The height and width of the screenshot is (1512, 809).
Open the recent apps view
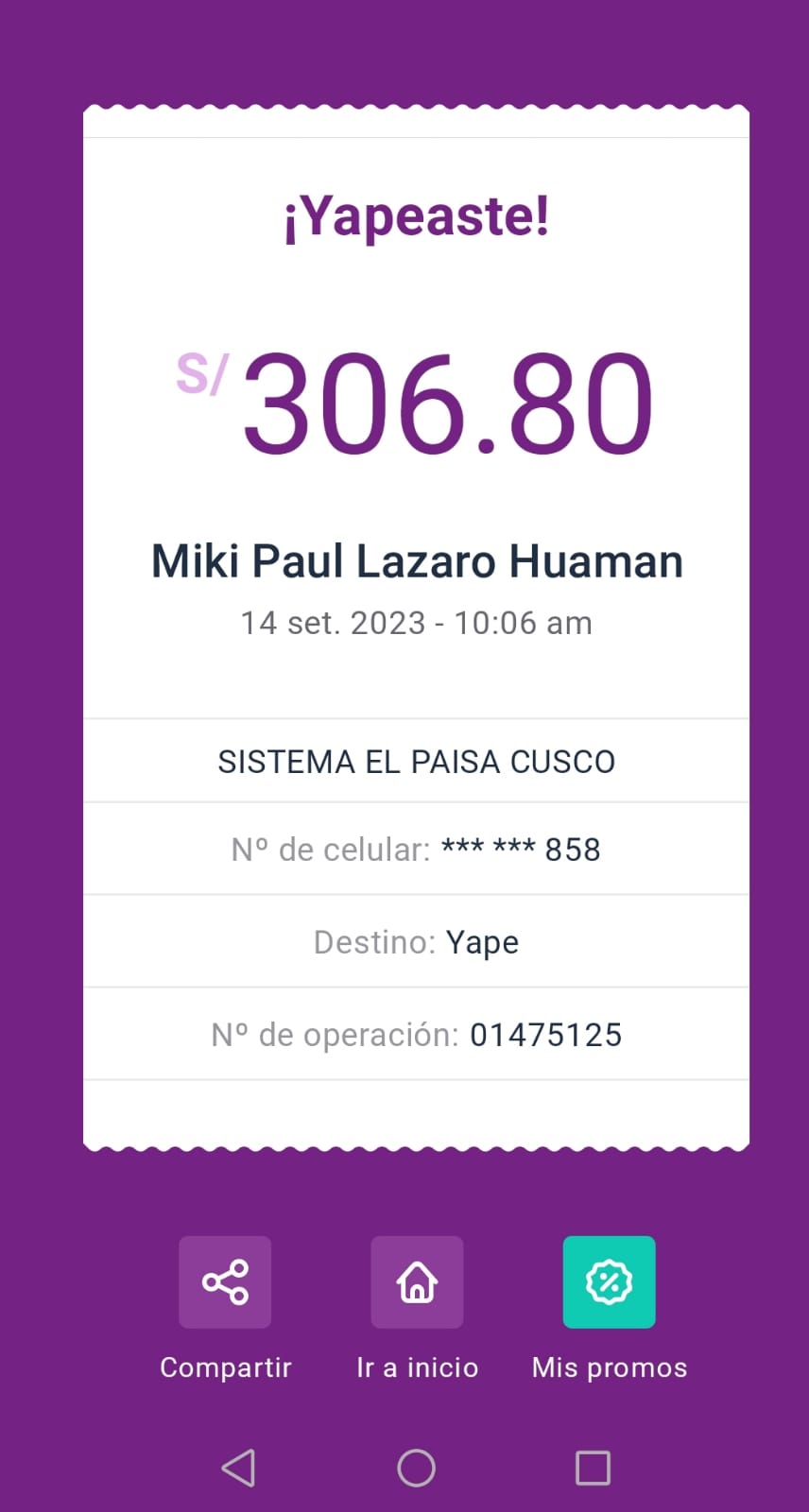click(593, 1468)
